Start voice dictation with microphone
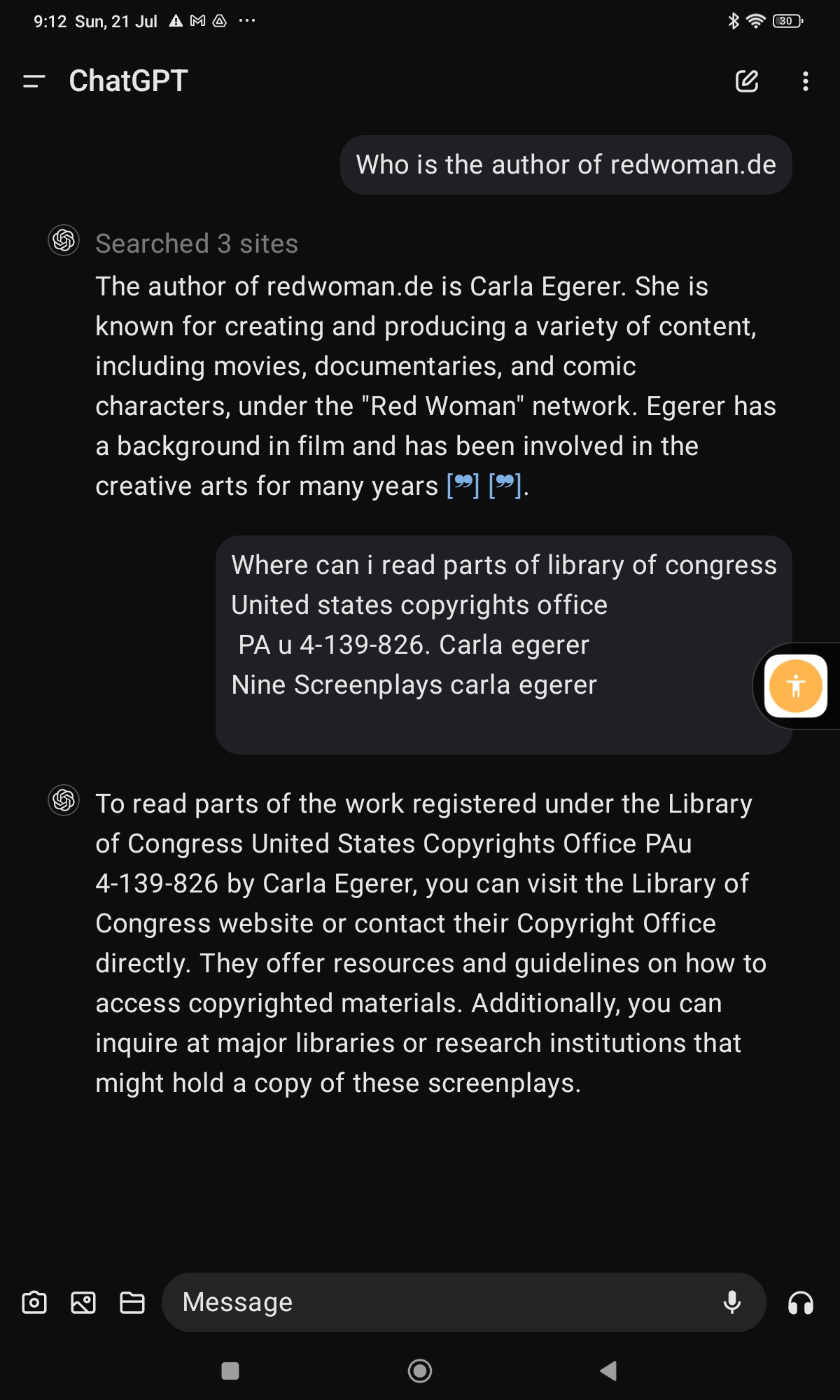 point(732,1303)
